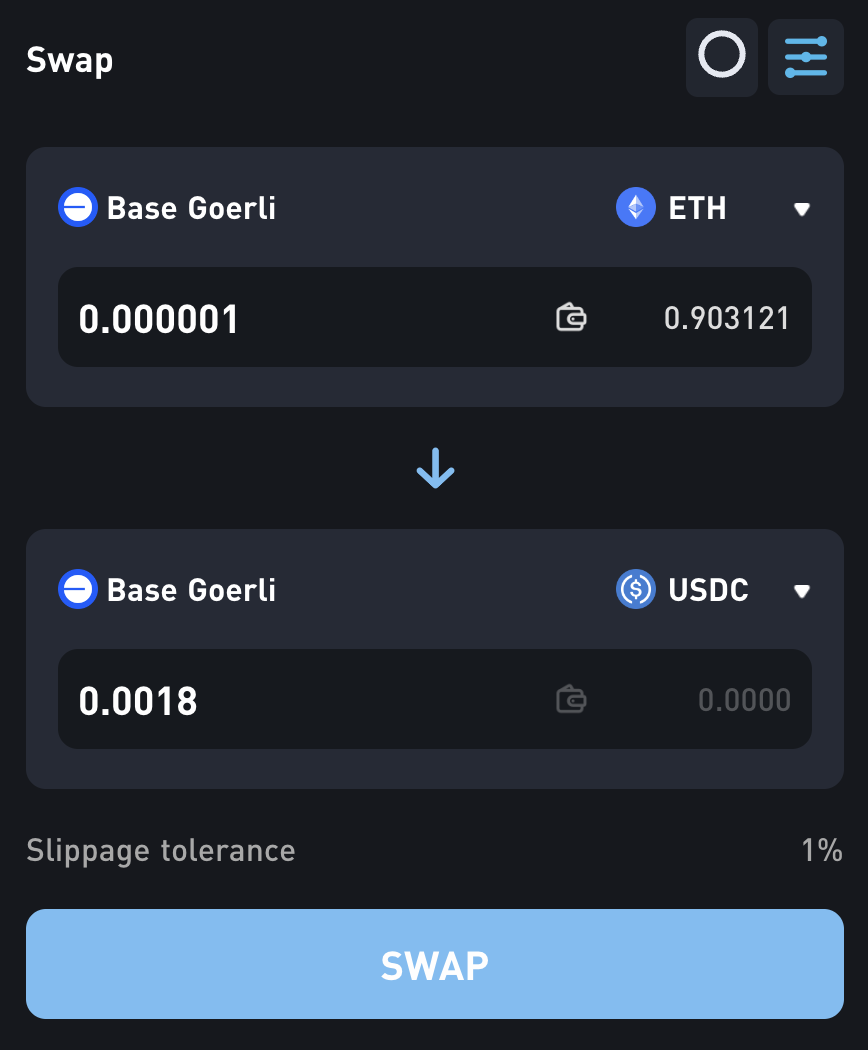Confirm with the SWAP button
This screenshot has height=1050, width=868.
(x=435, y=964)
